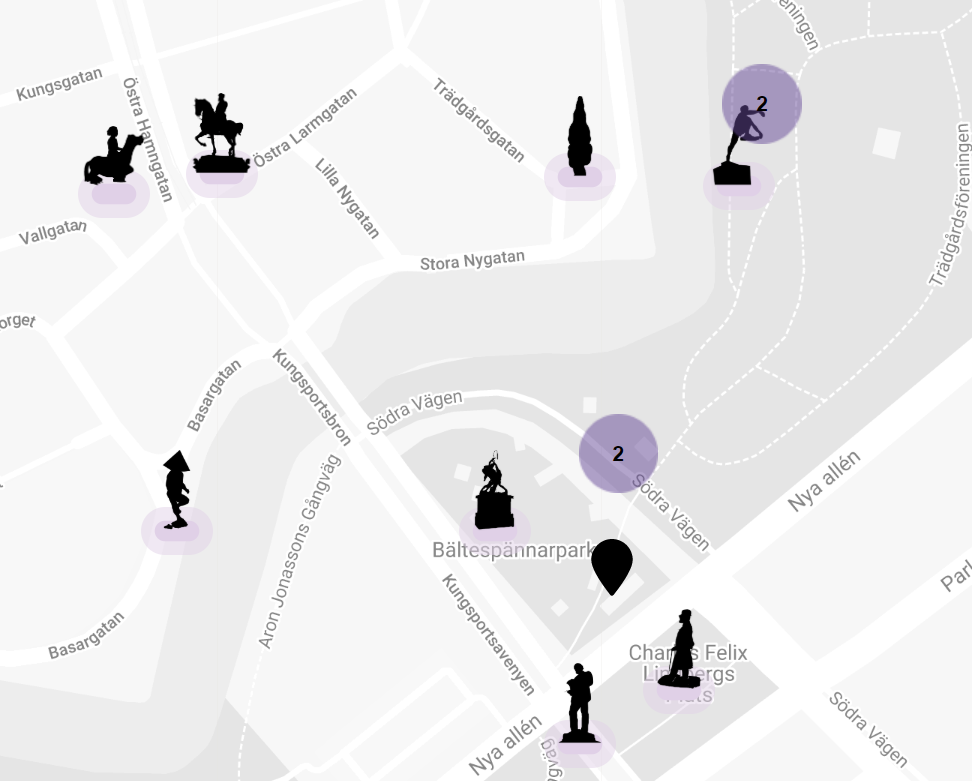Open the pointed-hat figure marker on Basargatan

177,491
